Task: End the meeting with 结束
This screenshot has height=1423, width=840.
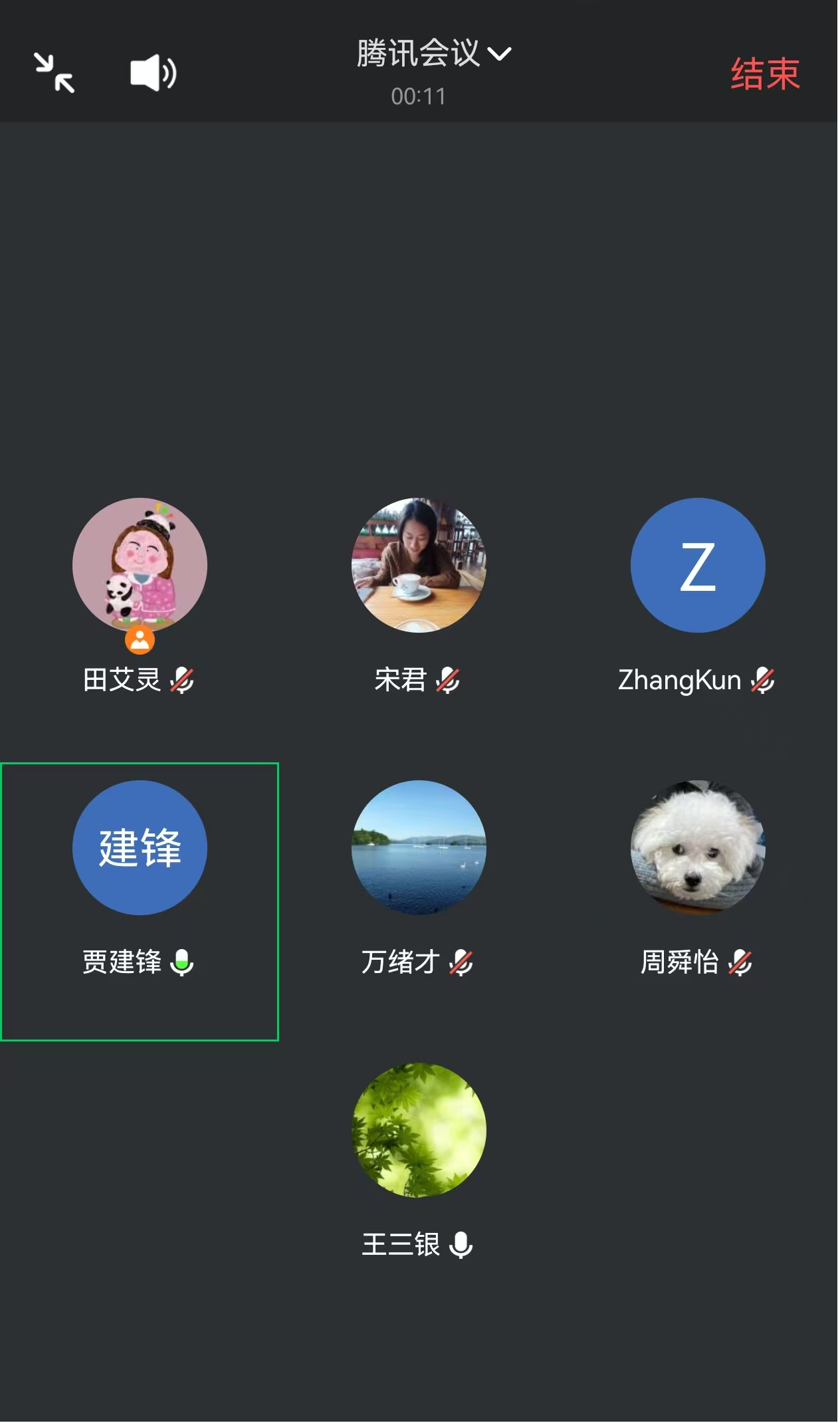Action: 765,74
